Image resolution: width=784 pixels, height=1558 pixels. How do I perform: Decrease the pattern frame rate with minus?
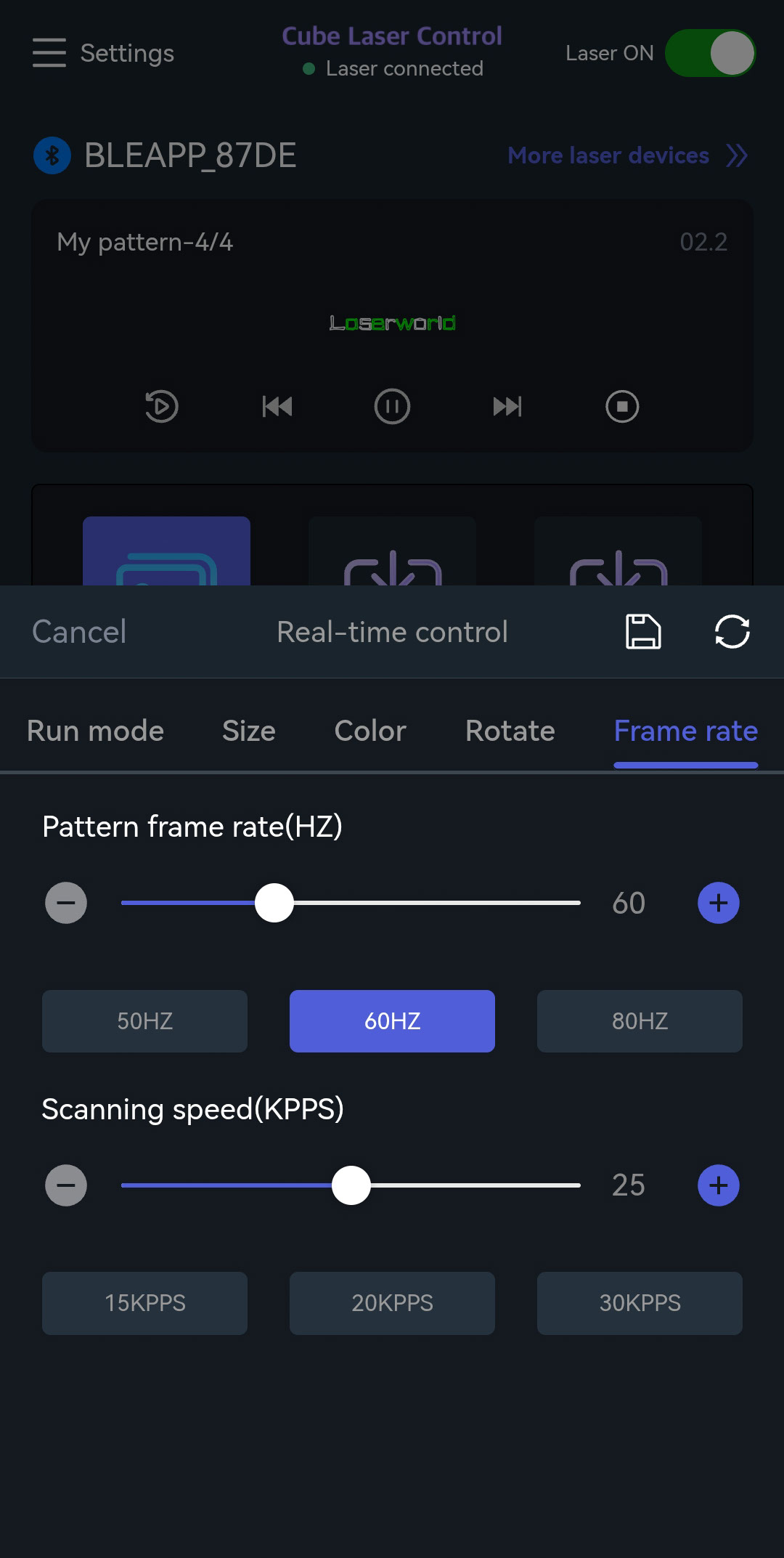66,903
